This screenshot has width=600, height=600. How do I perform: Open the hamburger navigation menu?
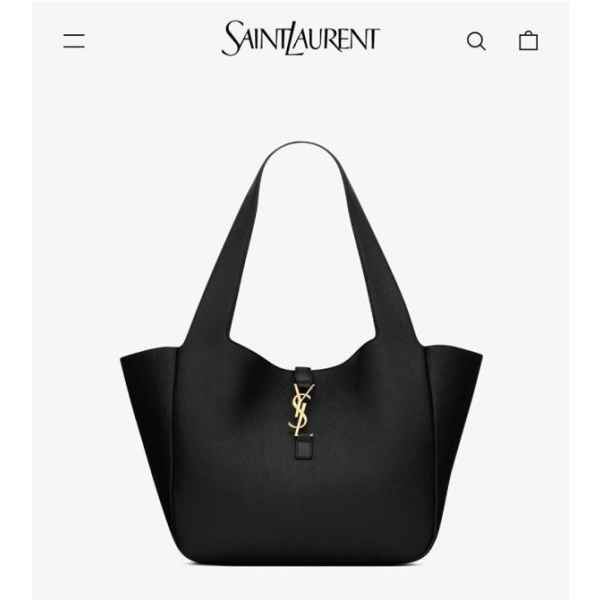pos(74,41)
